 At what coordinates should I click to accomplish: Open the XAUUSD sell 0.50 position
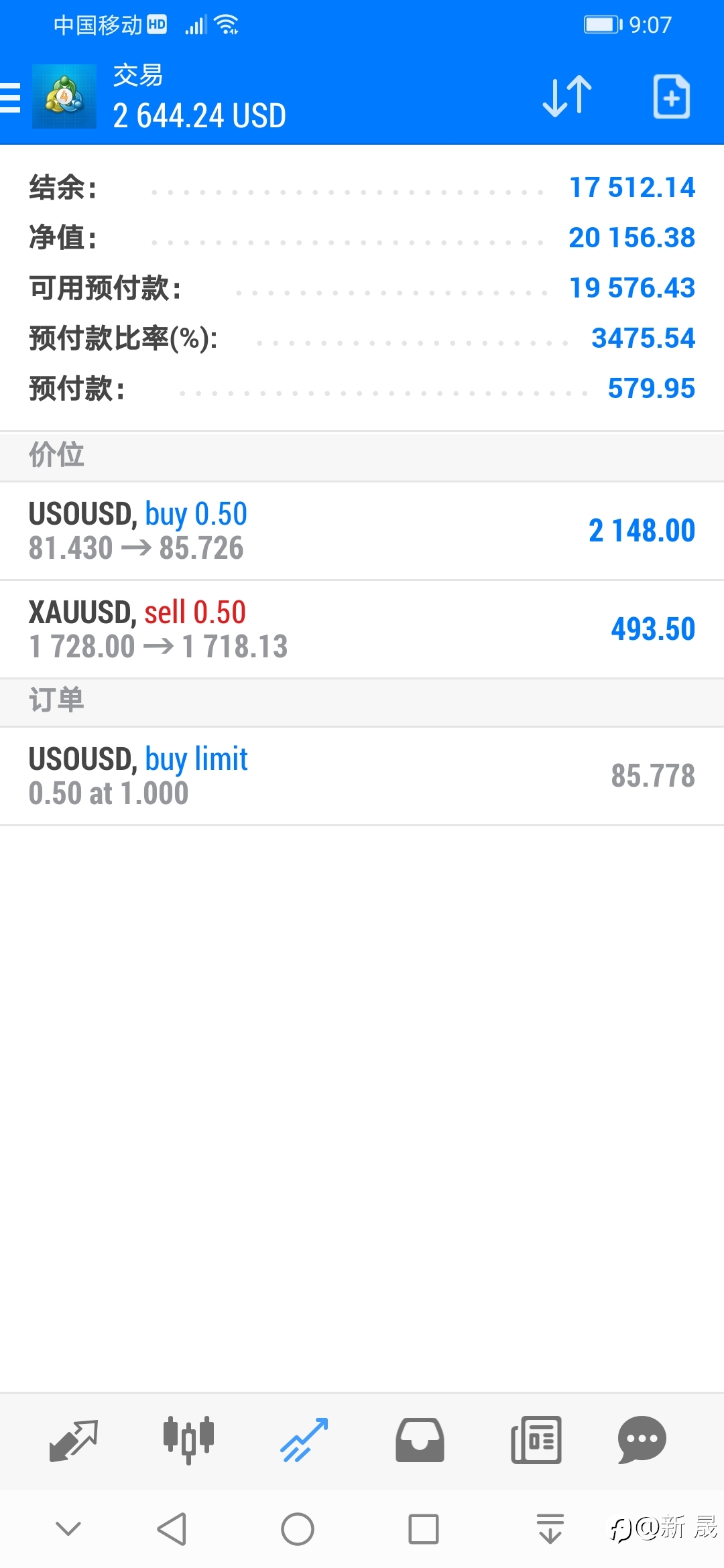click(362, 629)
